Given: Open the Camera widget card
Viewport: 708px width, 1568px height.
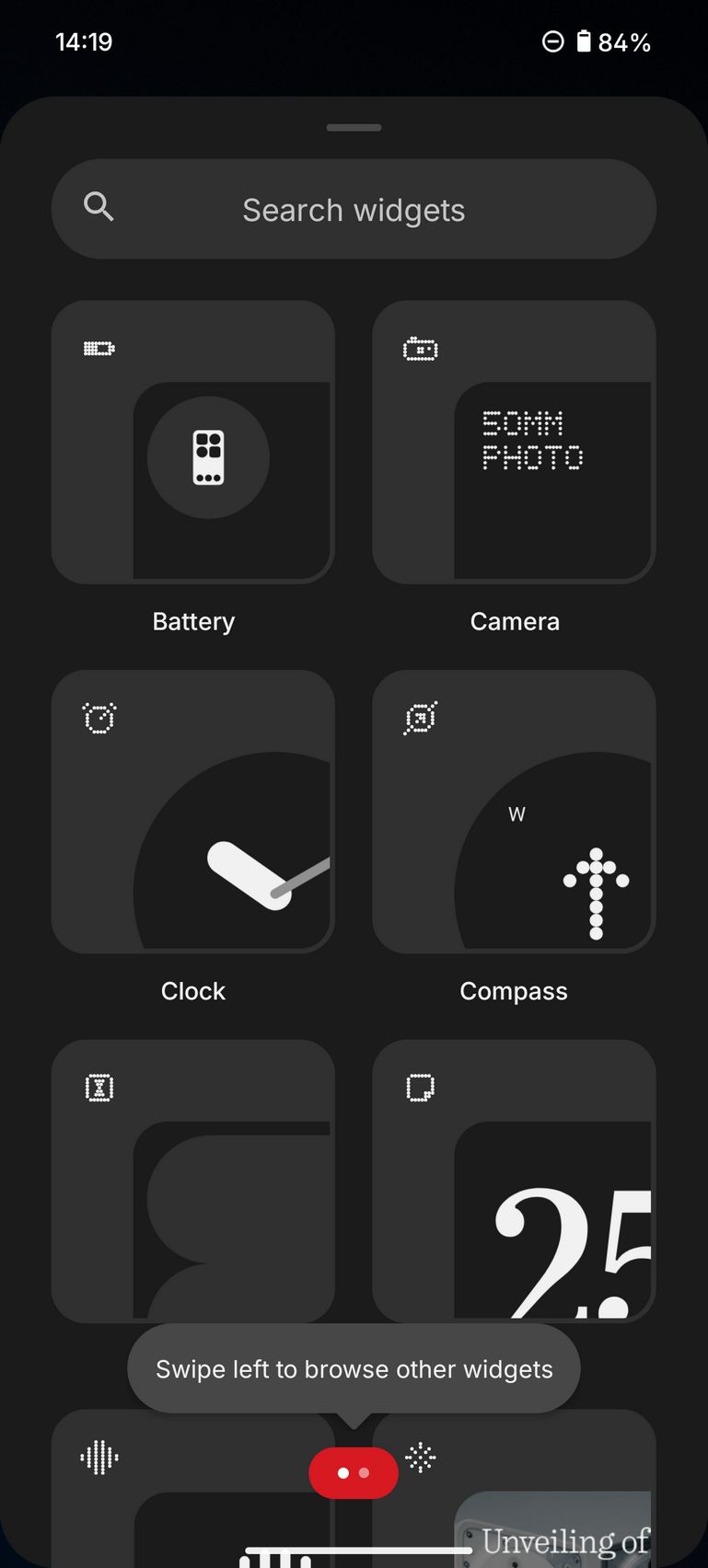Looking at the screenshot, I should (x=514, y=443).
